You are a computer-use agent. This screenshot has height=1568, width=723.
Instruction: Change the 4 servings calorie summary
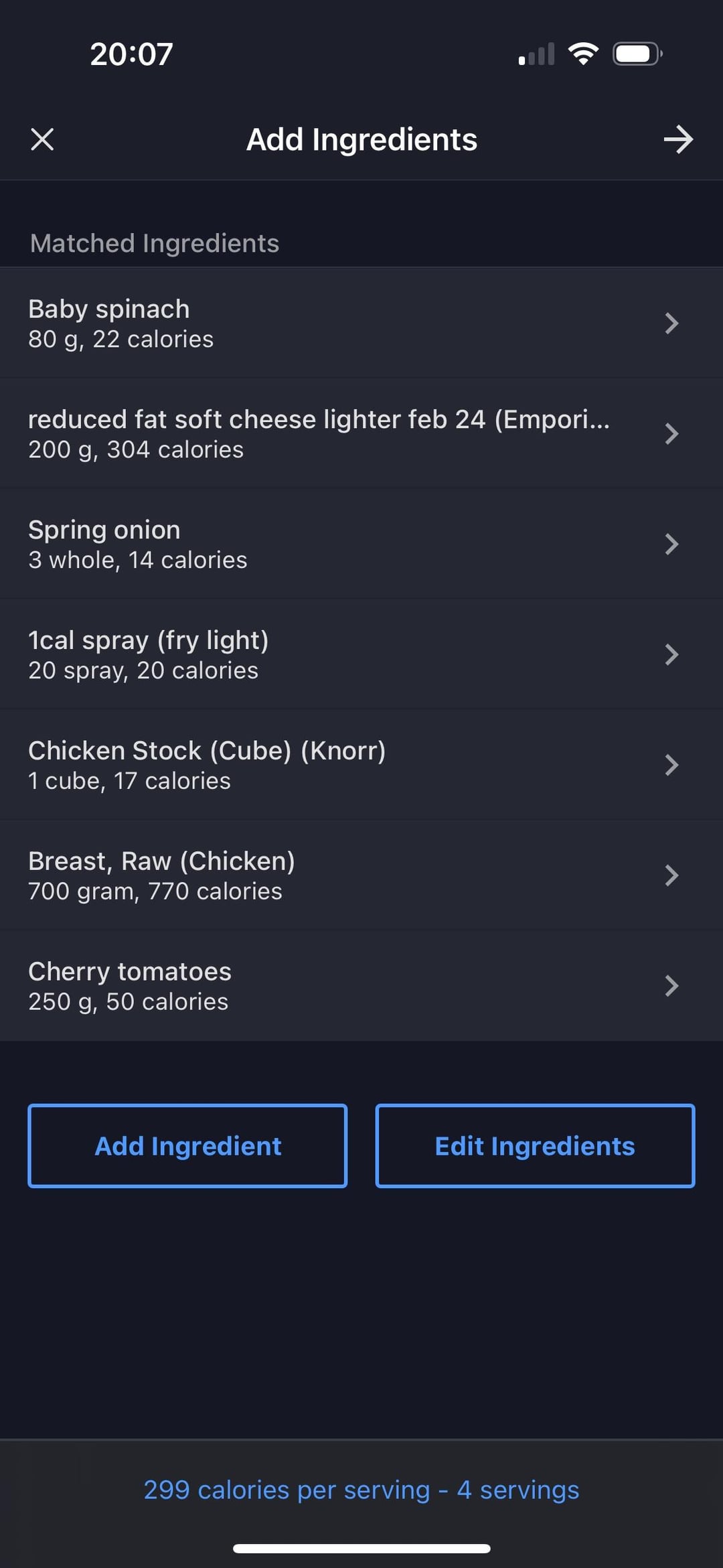coord(361,1490)
